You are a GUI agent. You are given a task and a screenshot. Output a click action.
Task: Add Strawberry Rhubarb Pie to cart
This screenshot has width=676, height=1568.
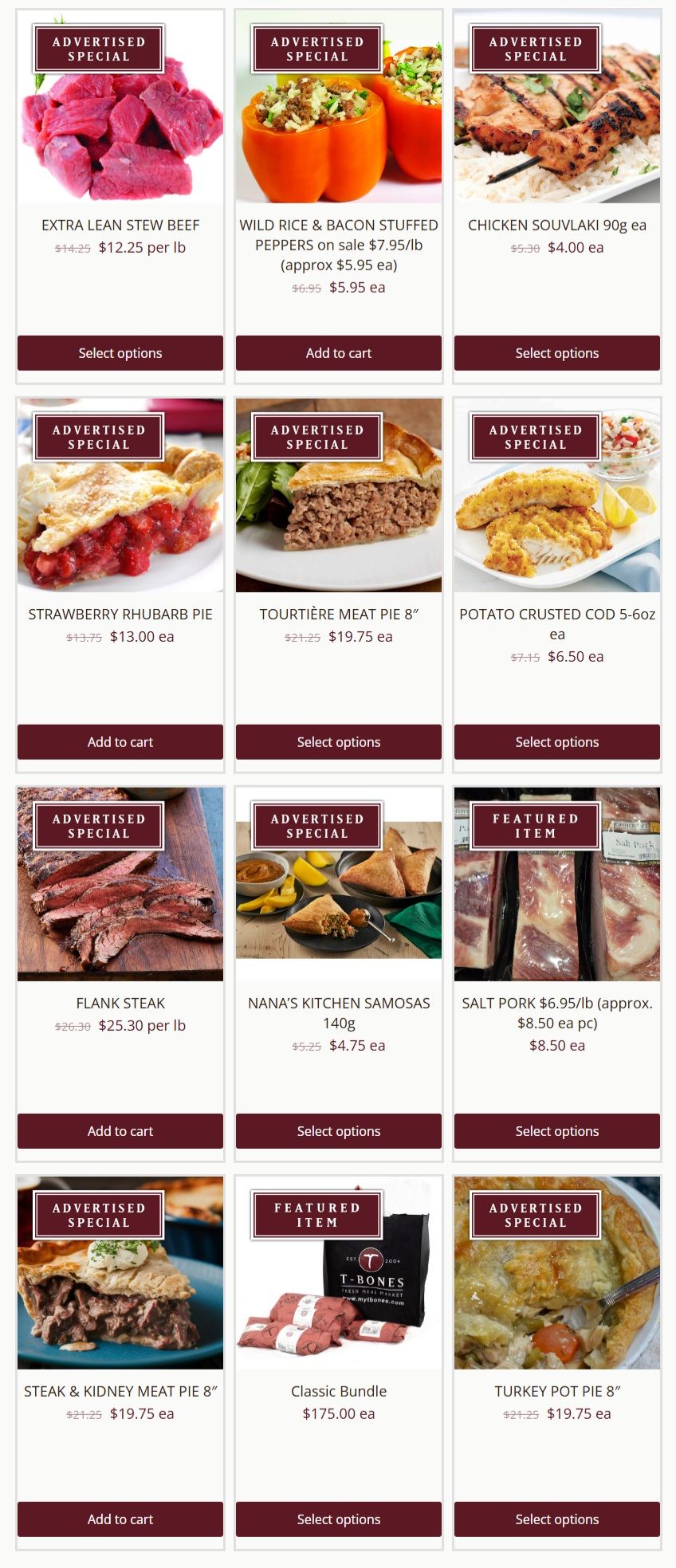pyautogui.click(x=120, y=742)
